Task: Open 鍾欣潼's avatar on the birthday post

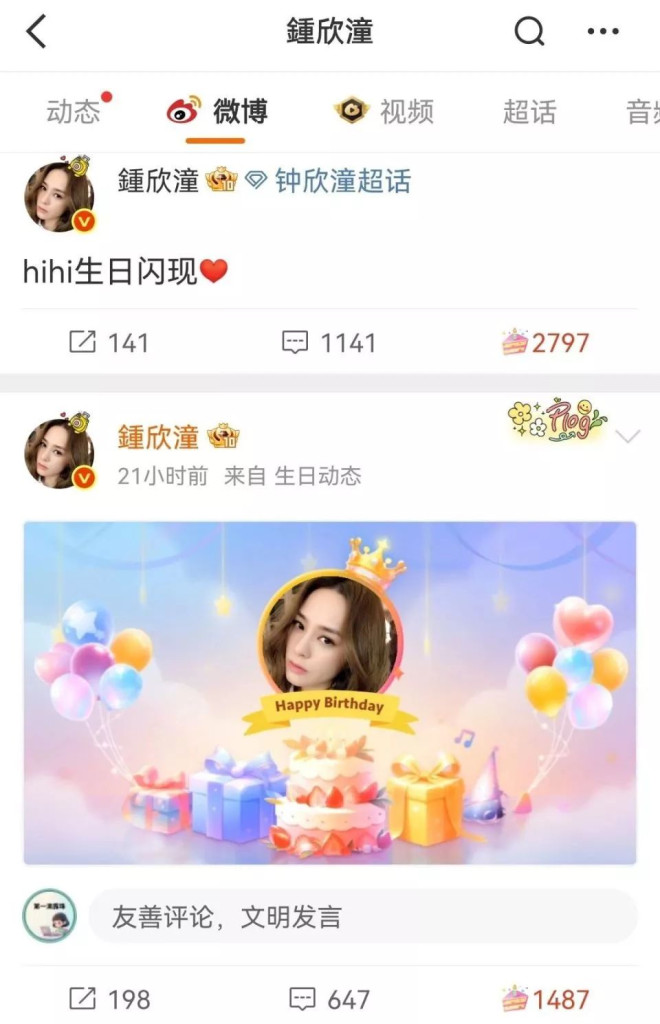Action: 60,453
